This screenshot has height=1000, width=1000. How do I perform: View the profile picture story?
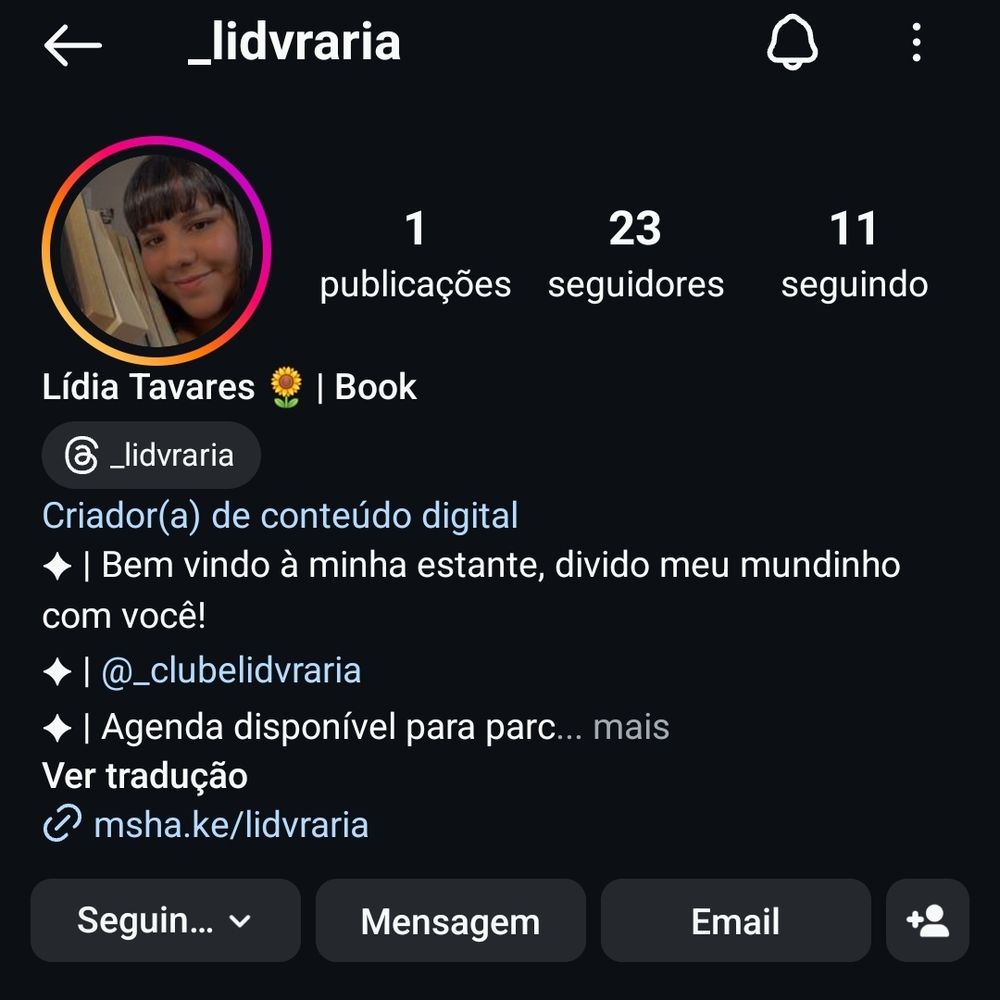coord(156,251)
